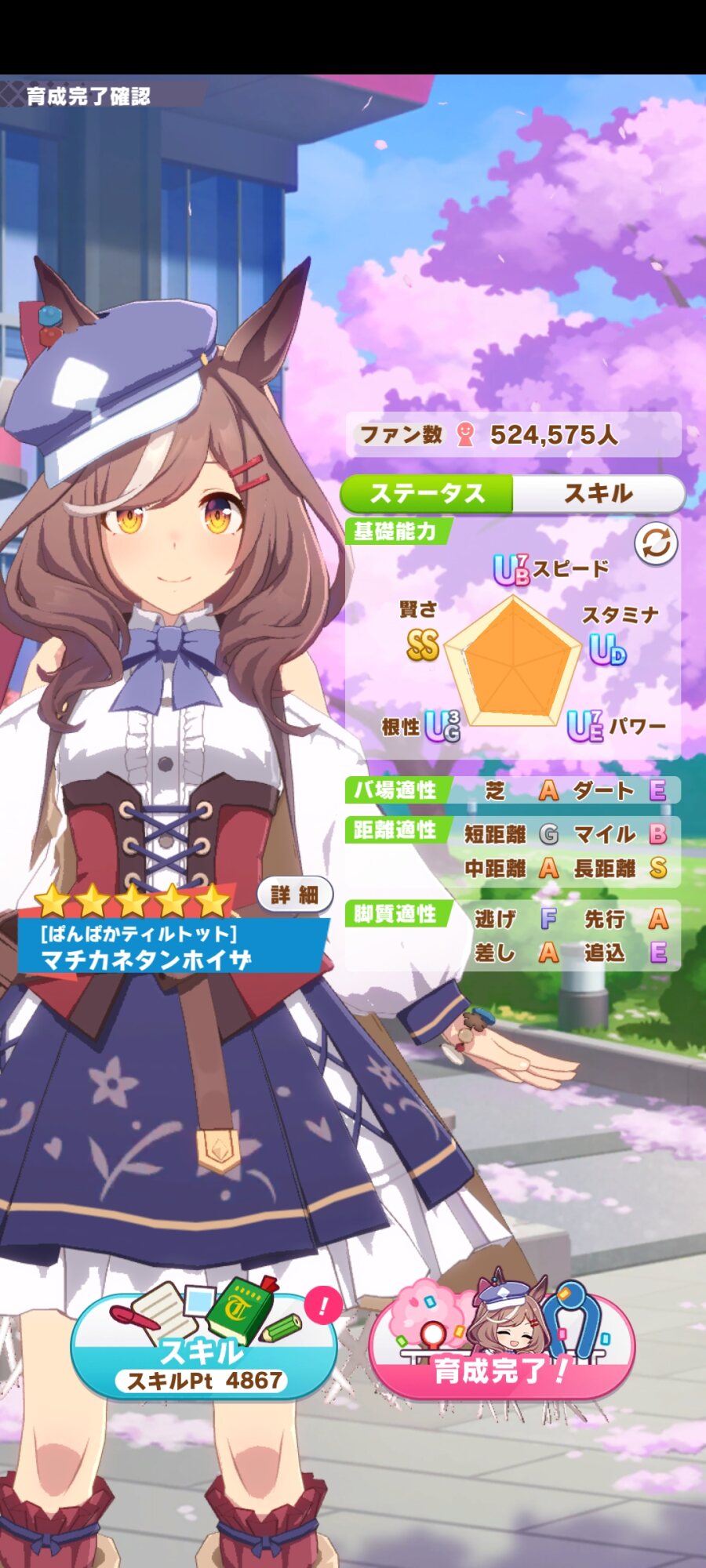This screenshot has height=1568, width=706.
Task: Select the ステータス tab
Action: (428, 493)
